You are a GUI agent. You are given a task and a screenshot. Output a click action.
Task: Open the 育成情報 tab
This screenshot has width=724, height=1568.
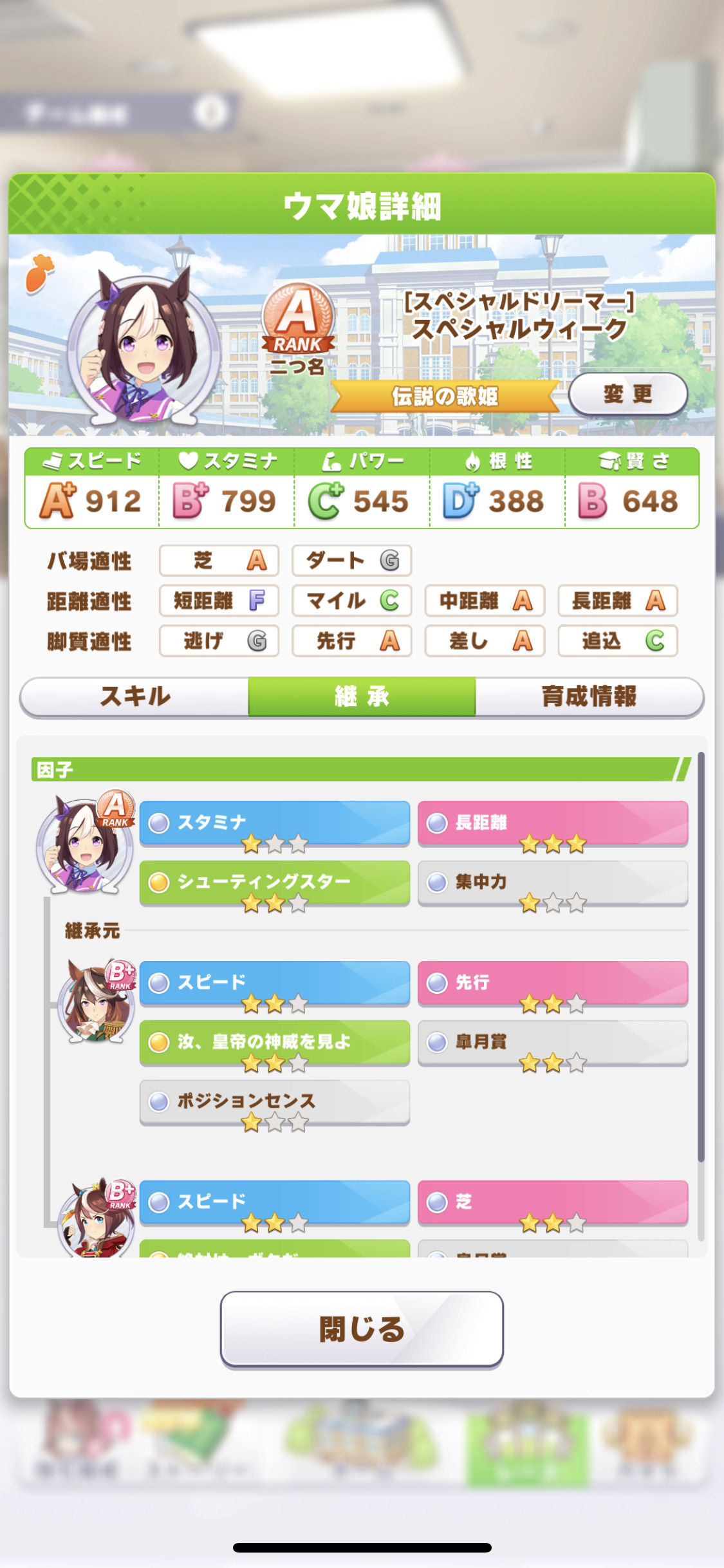click(x=589, y=696)
